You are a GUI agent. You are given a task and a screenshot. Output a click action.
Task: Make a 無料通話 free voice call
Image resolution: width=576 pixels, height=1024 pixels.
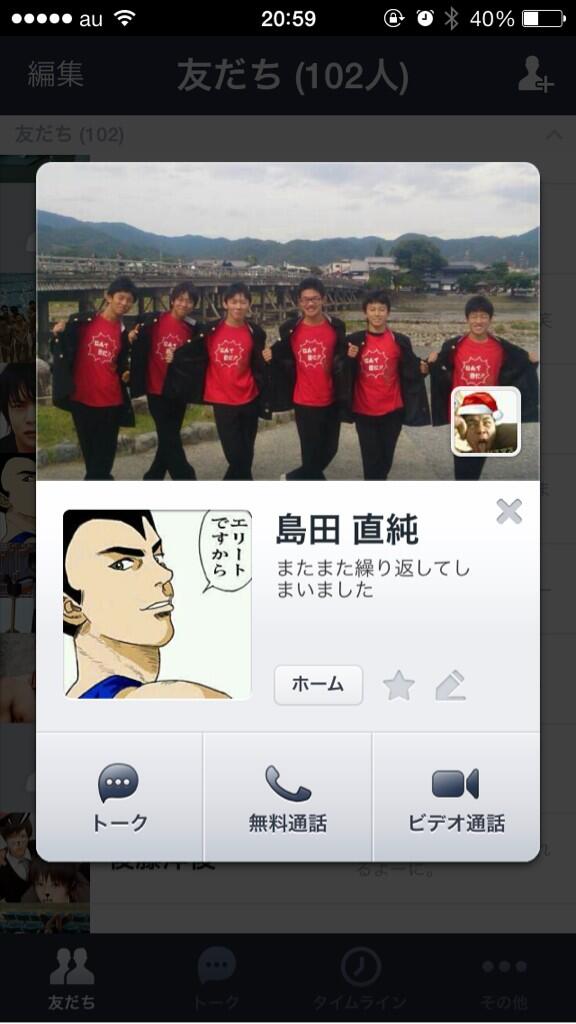[x=288, y=797]
